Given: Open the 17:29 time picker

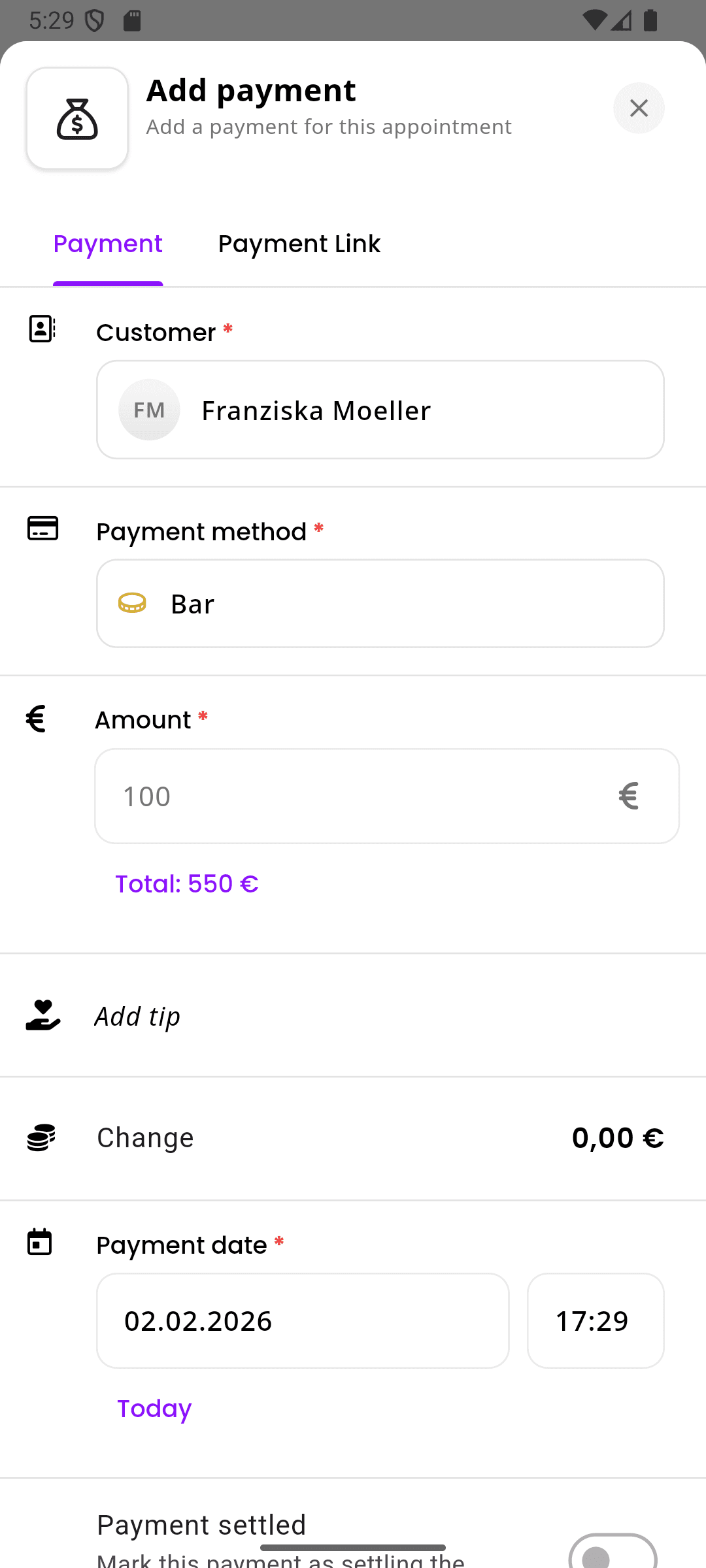Looking at the screenshot, I should (594, 1320).
